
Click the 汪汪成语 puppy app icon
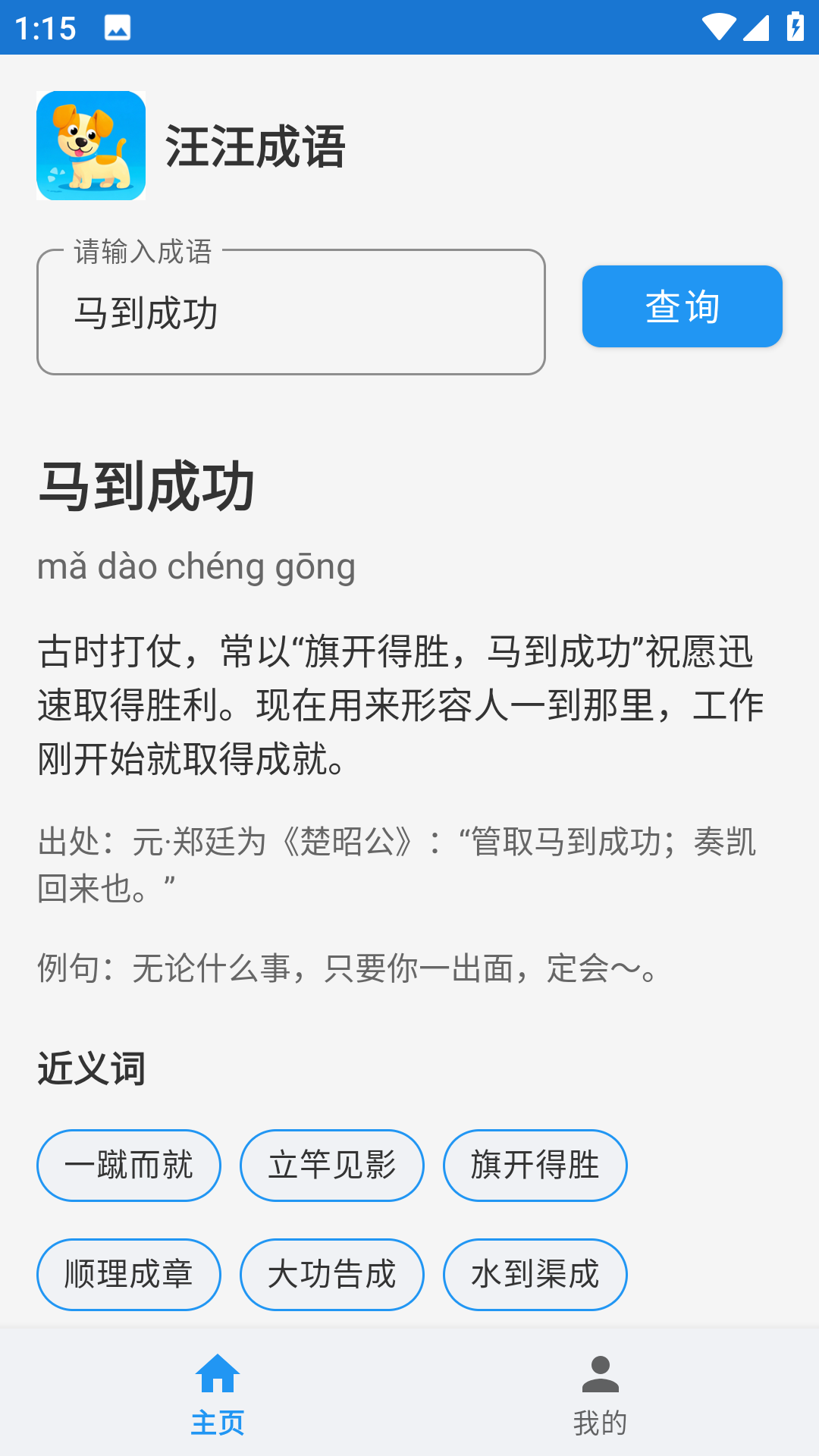[91, 146]
